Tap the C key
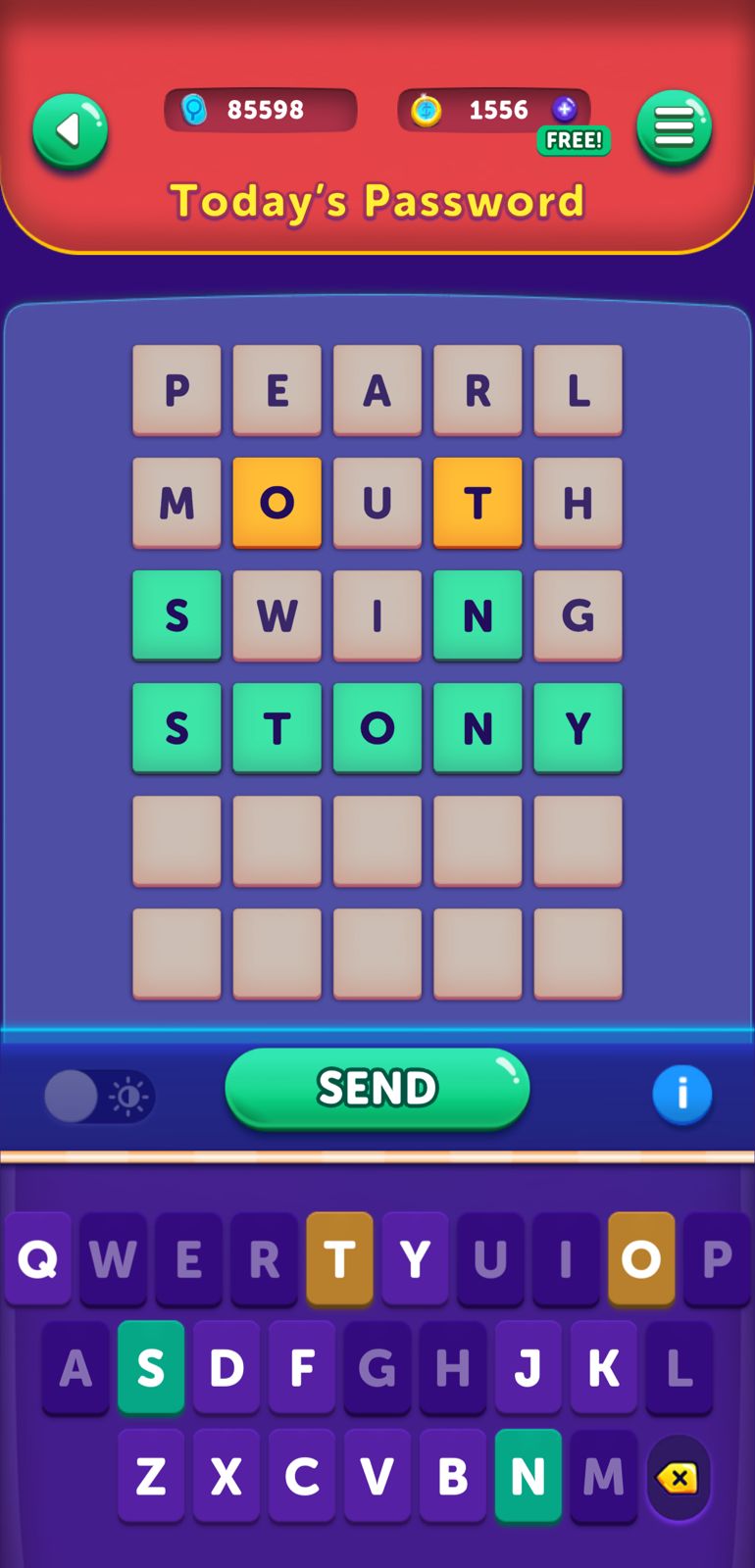This screenshot has height=1568, width=755. tap(302, 1475)
